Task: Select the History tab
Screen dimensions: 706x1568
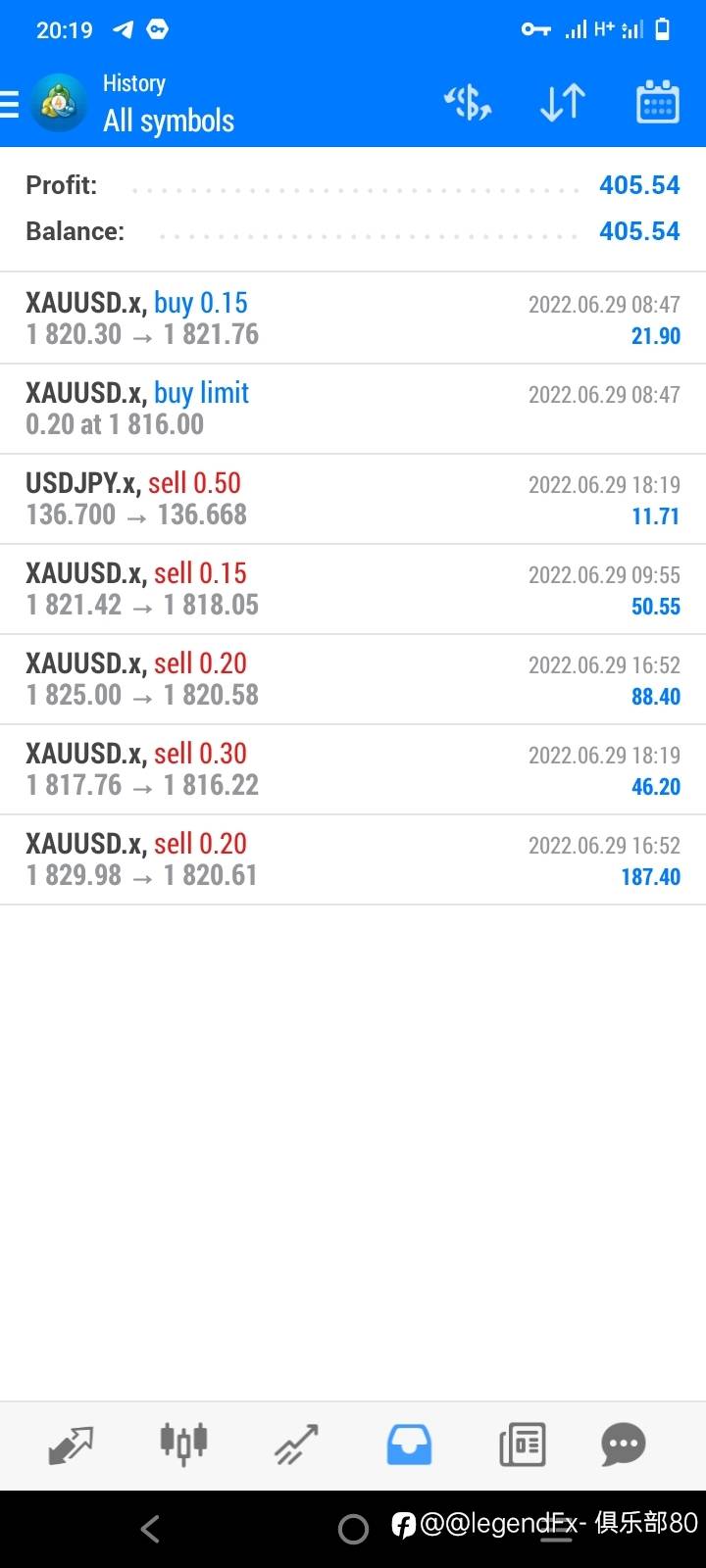Action: click(409, 1445)
